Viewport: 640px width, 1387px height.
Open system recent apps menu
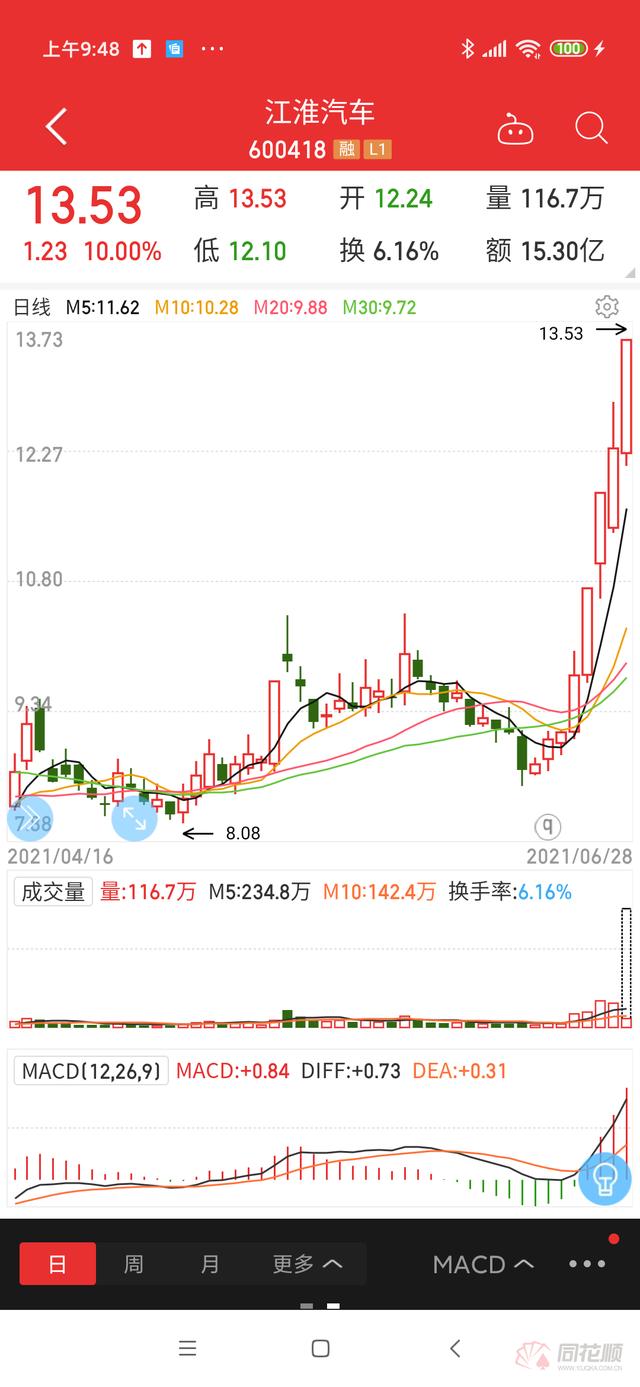pos(187,1348)
